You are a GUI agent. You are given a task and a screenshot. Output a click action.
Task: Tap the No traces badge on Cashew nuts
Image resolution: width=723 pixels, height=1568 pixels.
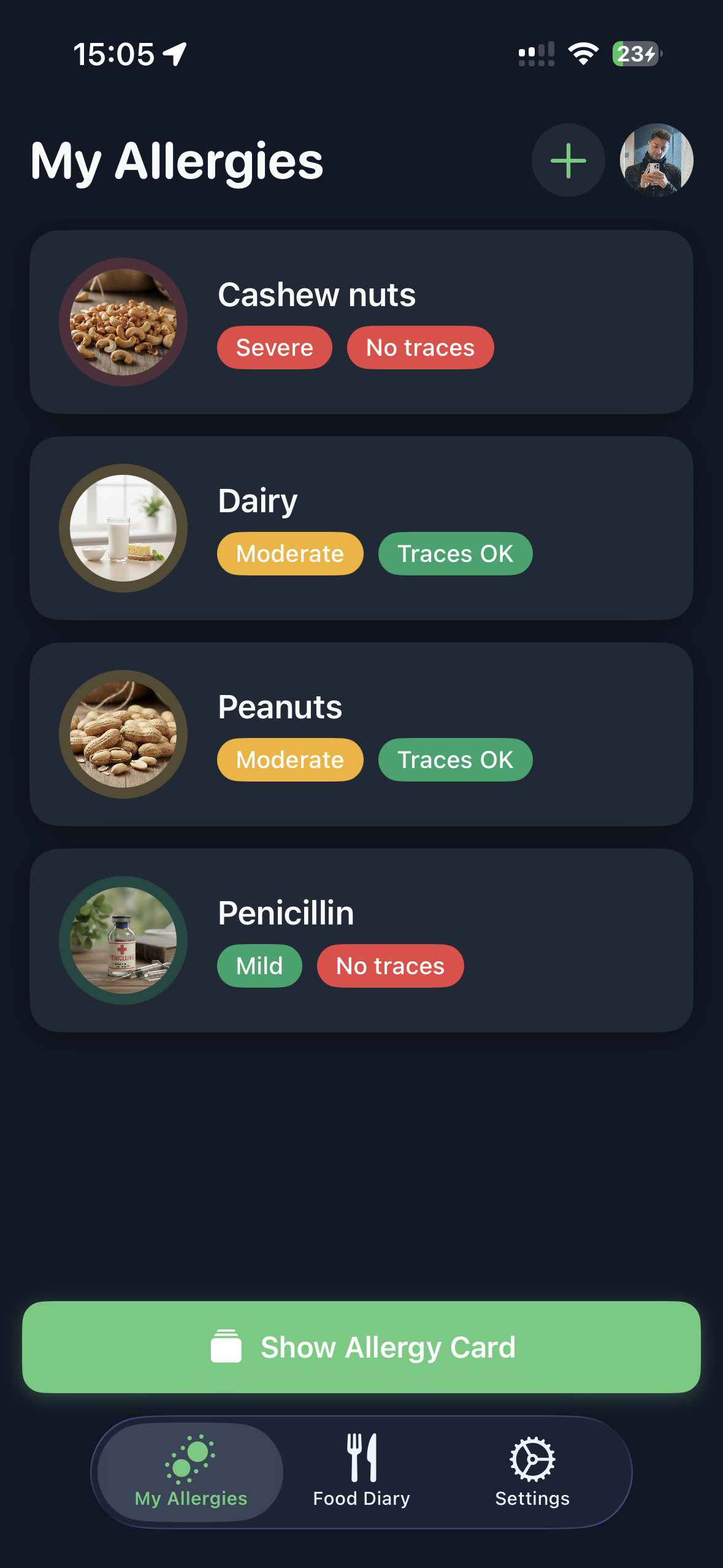point(419,347)
